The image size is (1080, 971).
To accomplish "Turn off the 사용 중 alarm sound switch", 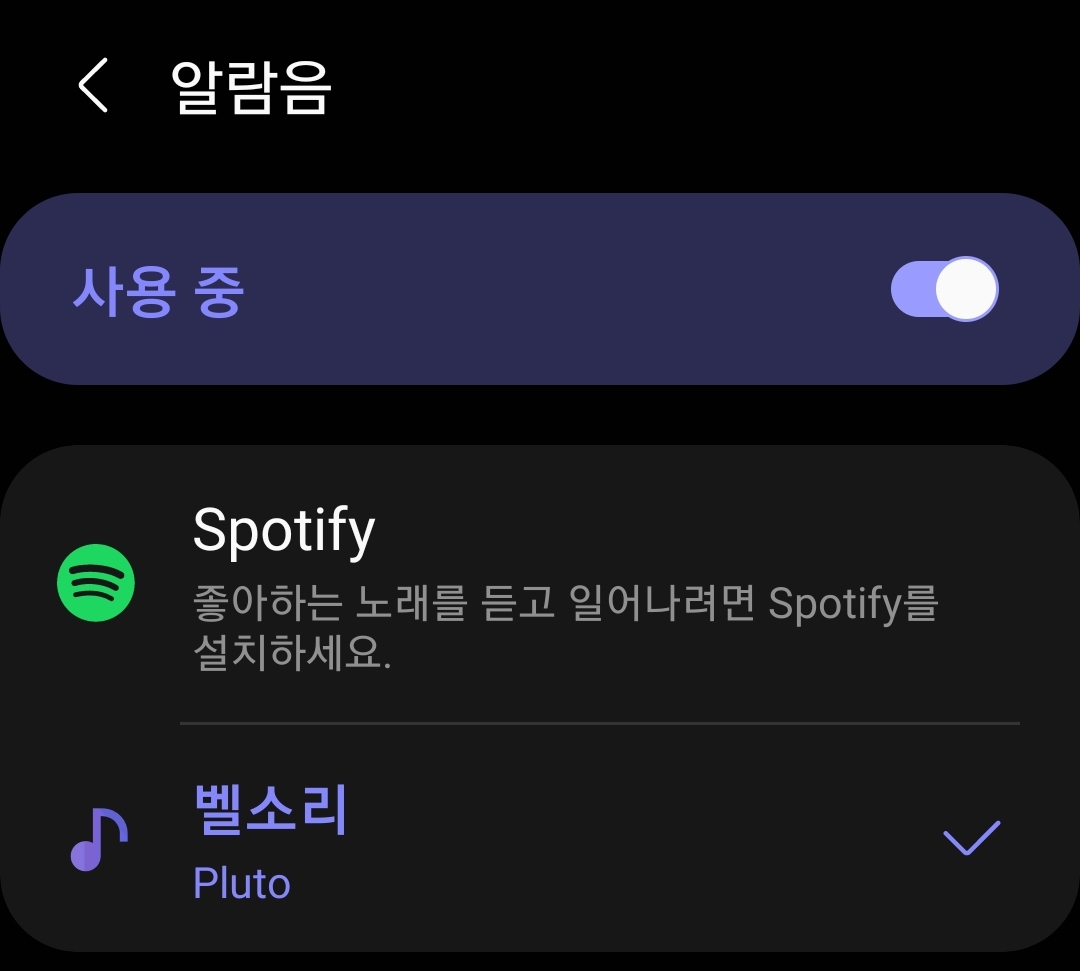I will (944, 289).
